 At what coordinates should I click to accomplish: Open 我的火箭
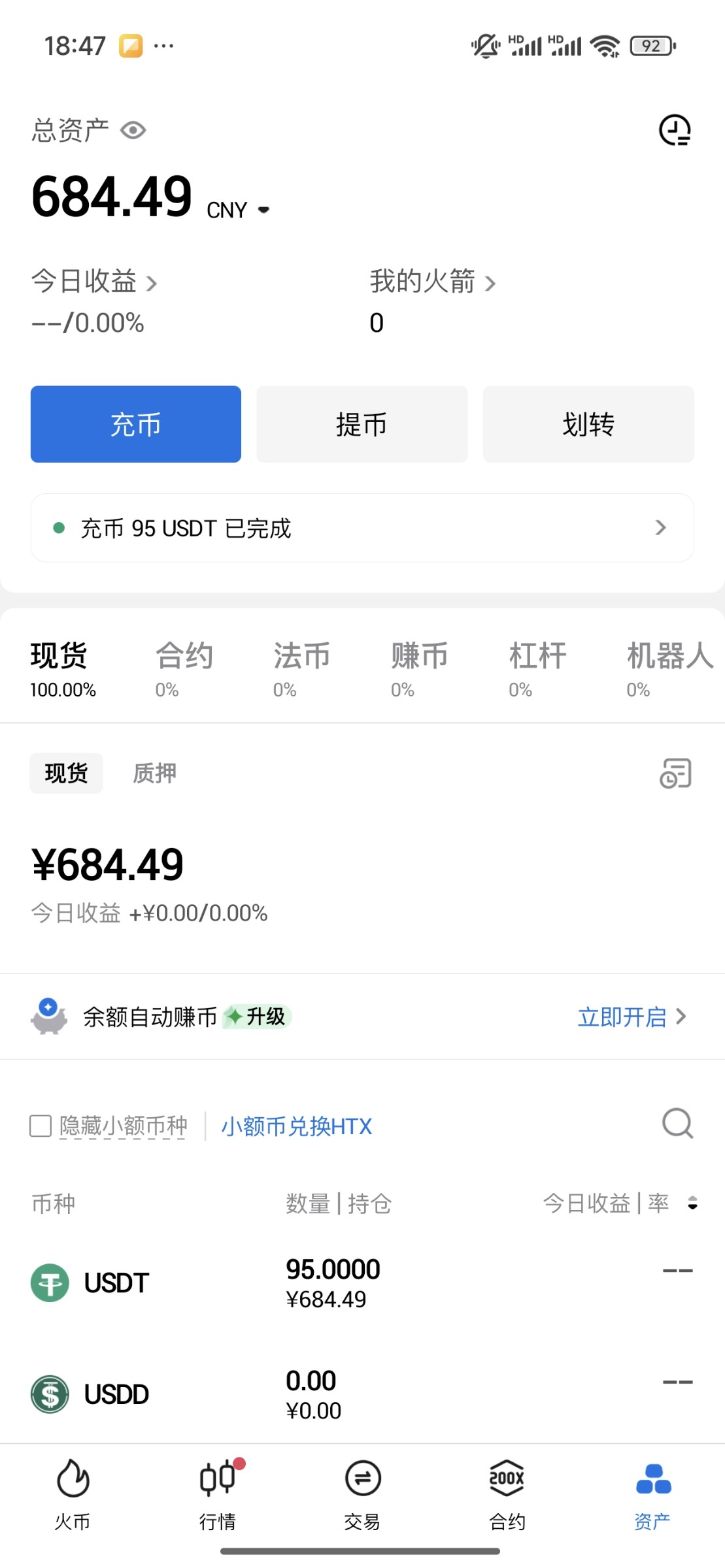432,282
